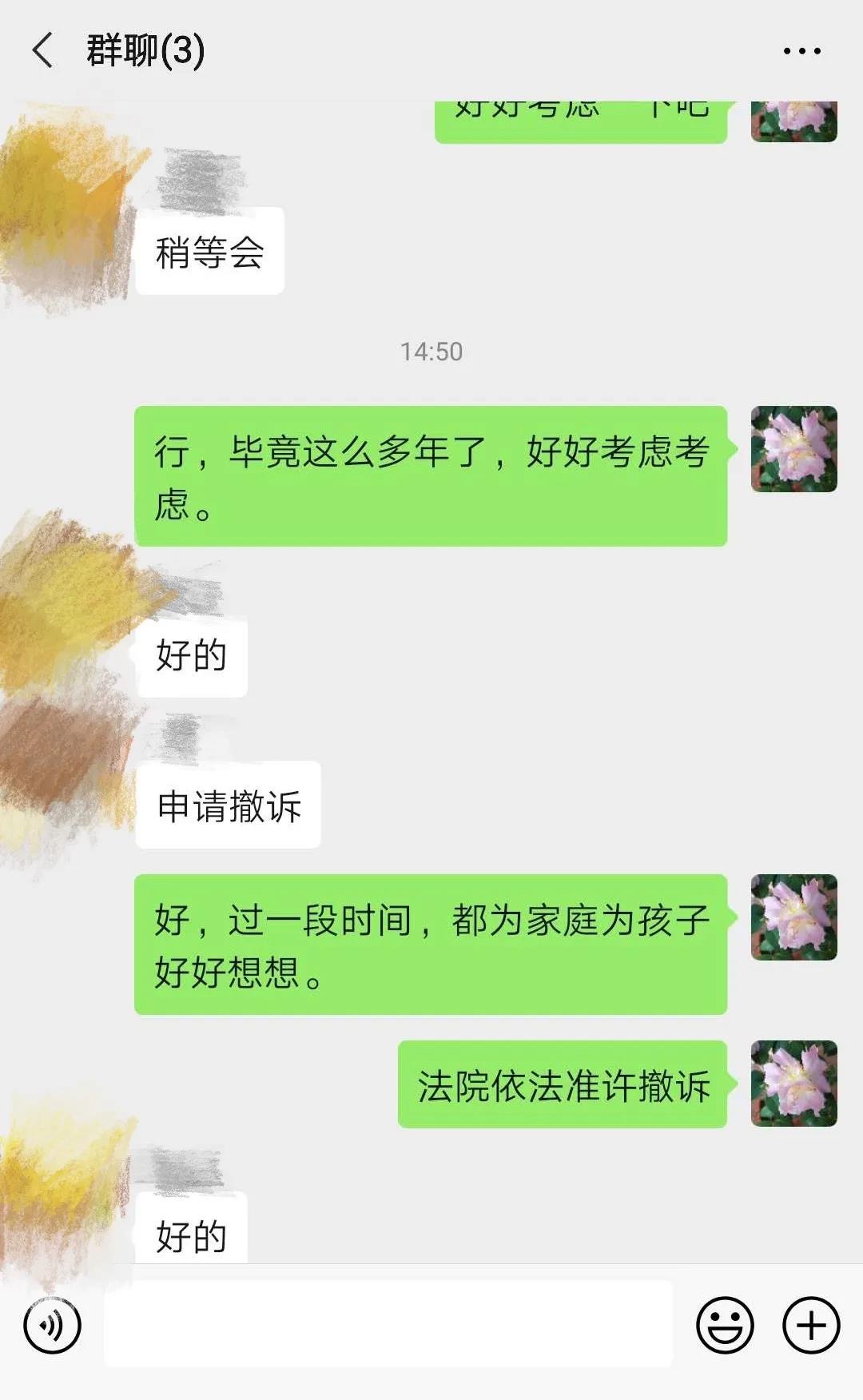Switch to voice message input
The width and height of the screenshot is (863, 1400).
coord(53,1325)
